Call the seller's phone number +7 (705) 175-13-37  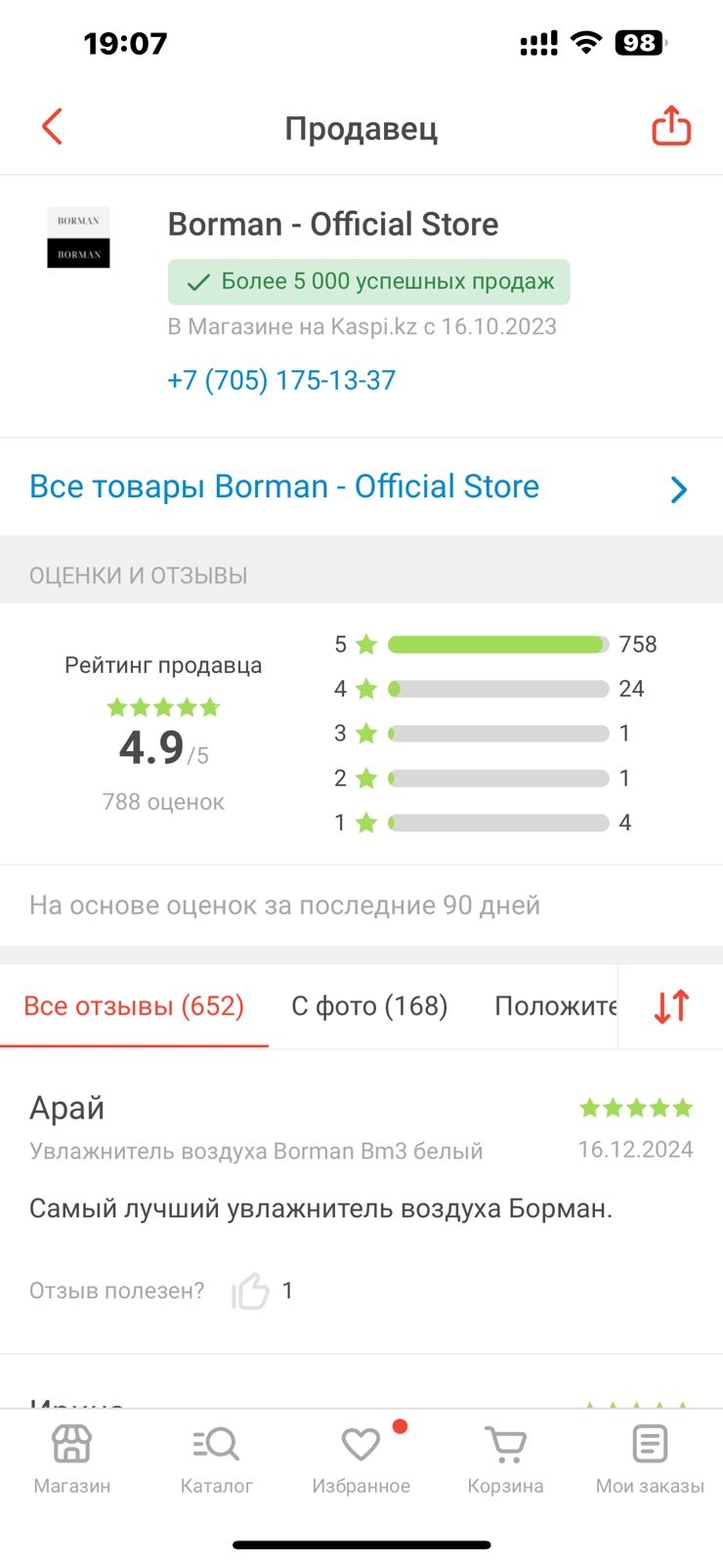(x=281, y=381)
